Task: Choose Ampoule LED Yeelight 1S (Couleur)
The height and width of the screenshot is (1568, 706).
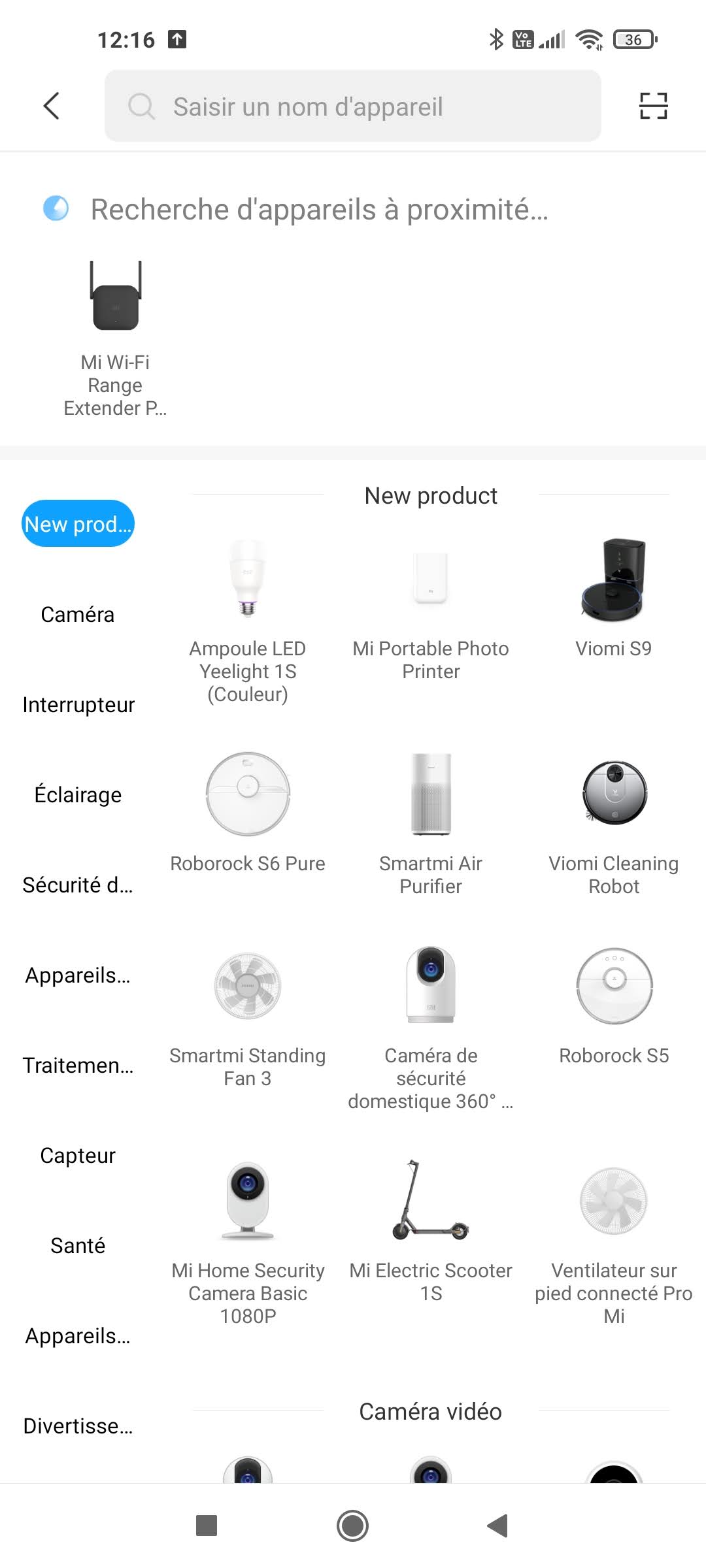Action: click(x=247, y=621)
